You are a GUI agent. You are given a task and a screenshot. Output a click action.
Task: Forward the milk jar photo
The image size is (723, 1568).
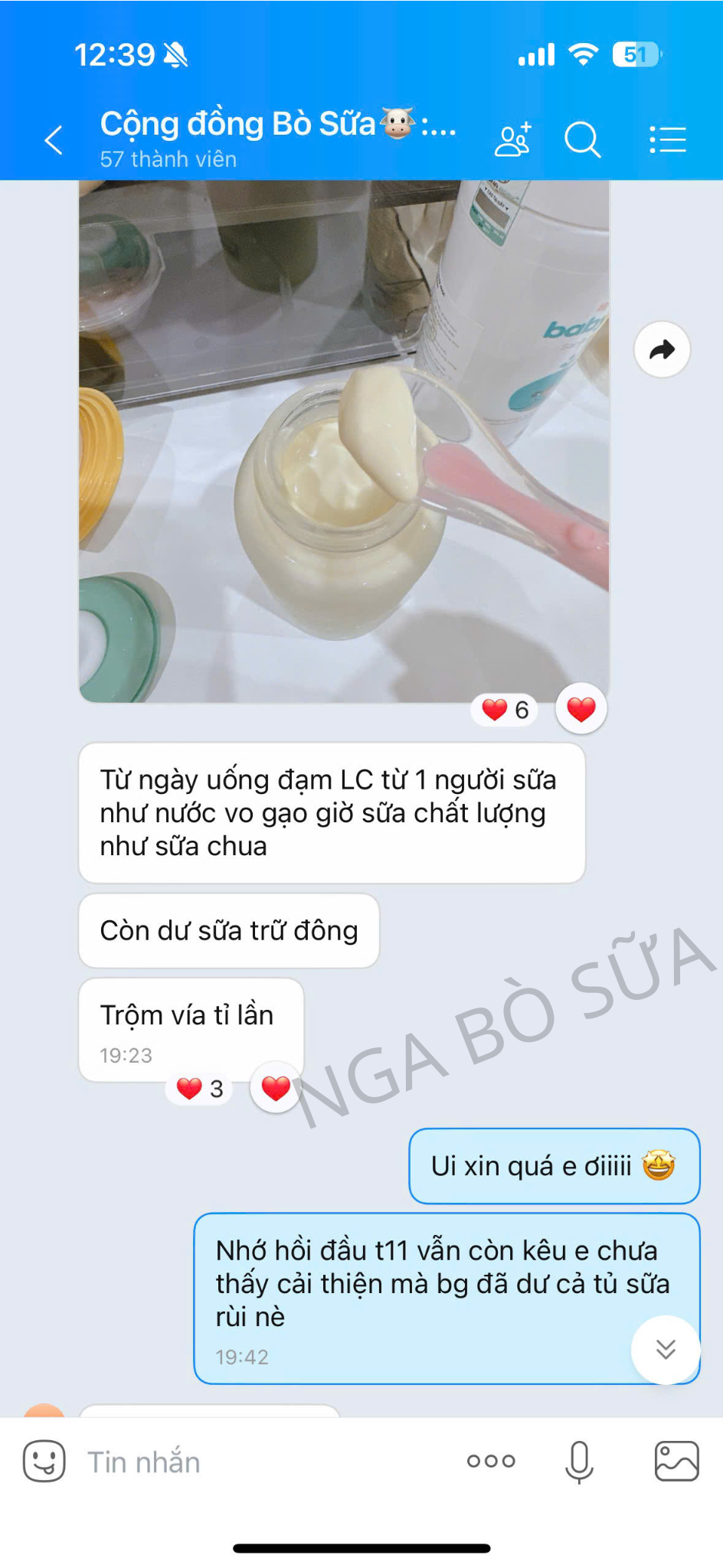point(662,350)
